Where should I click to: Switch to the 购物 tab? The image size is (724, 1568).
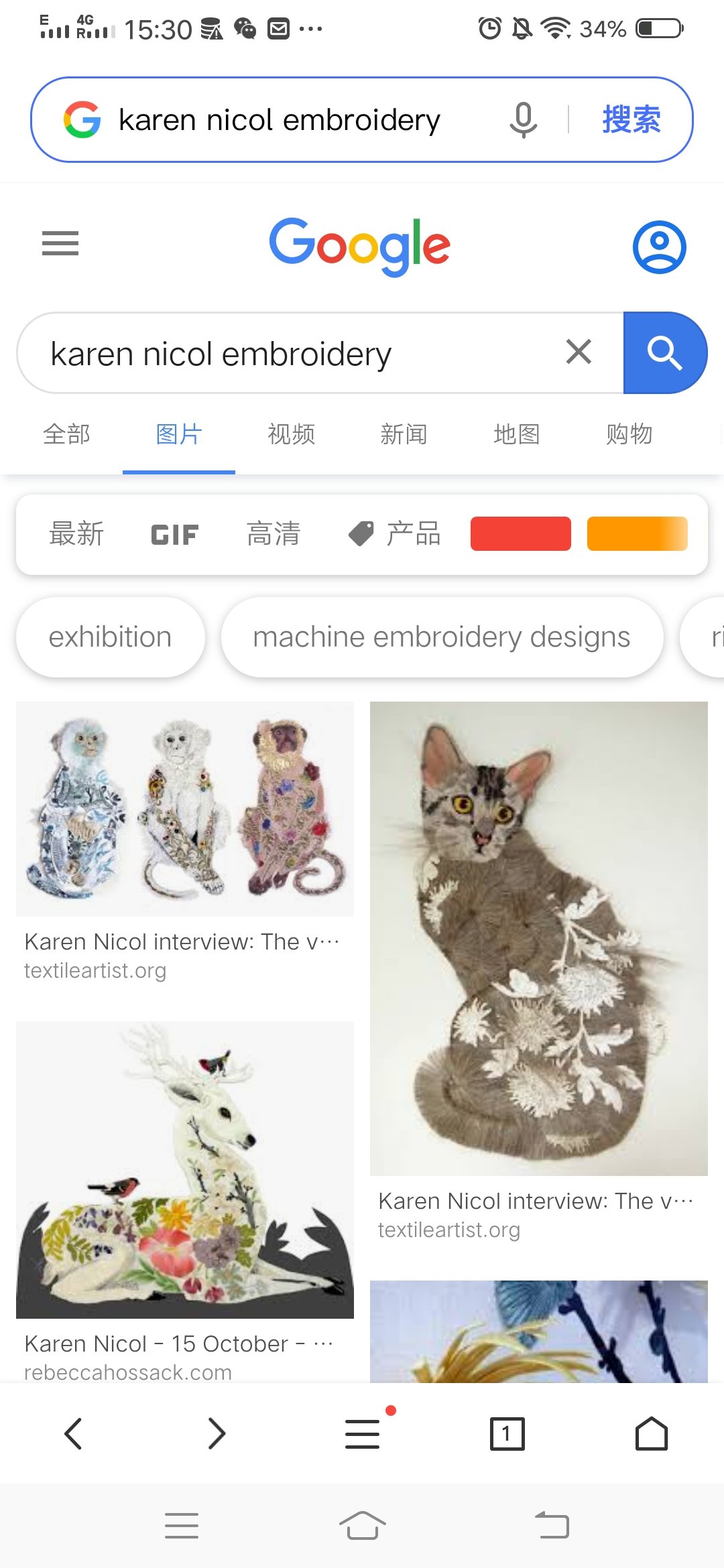point(629,434)
